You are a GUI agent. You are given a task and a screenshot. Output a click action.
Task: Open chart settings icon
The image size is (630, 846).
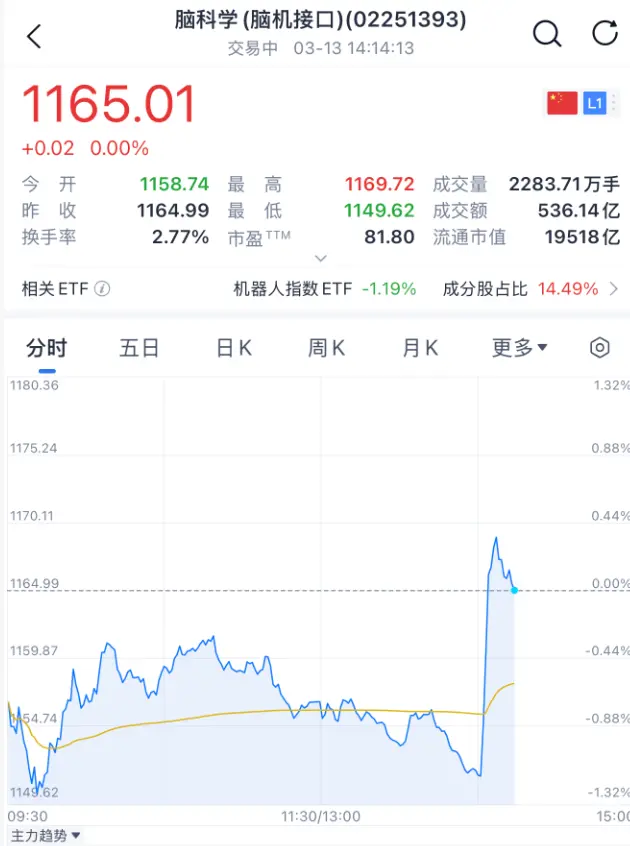599,348
